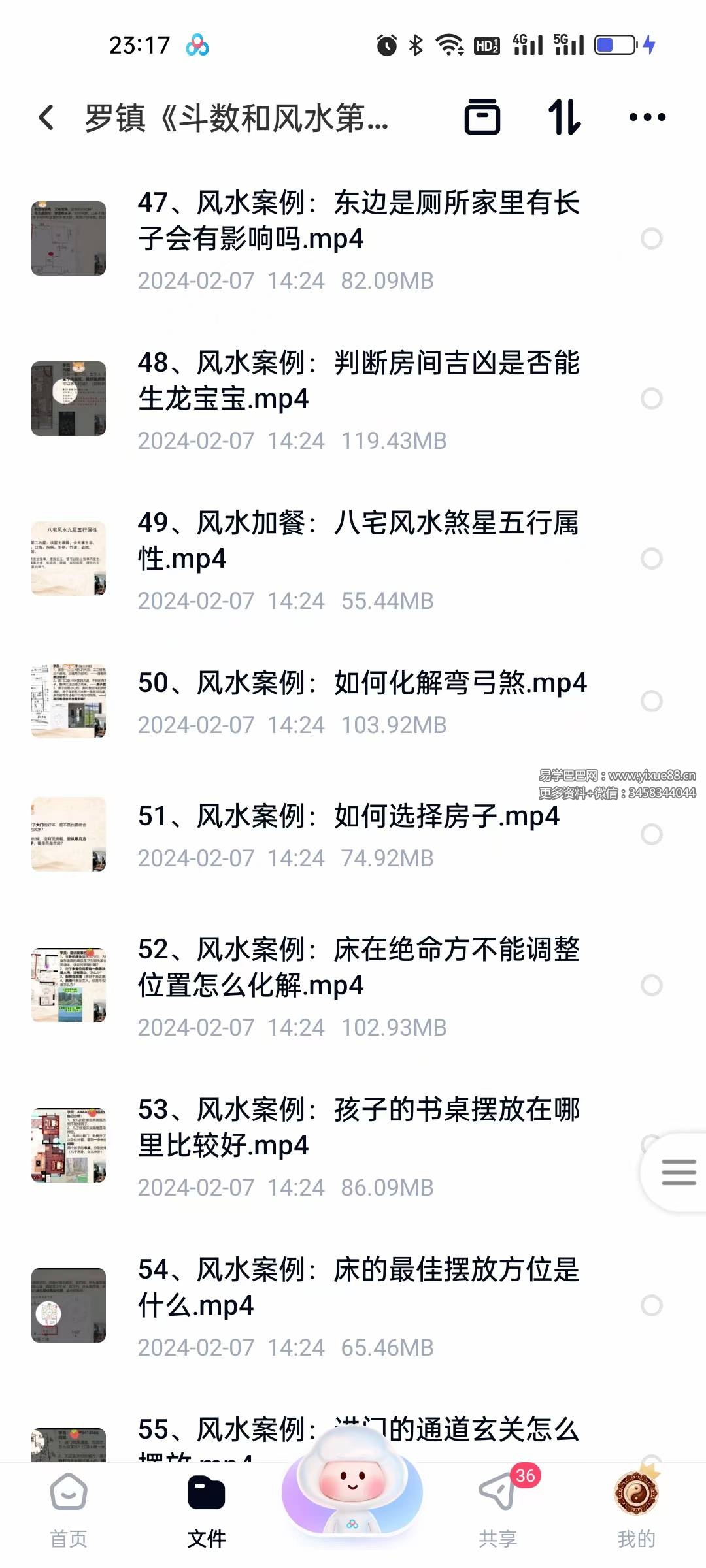Viewport: 706px width, 1568px height.
Task: Switch to the 文件 tab
Action: tap(207, 1509)
